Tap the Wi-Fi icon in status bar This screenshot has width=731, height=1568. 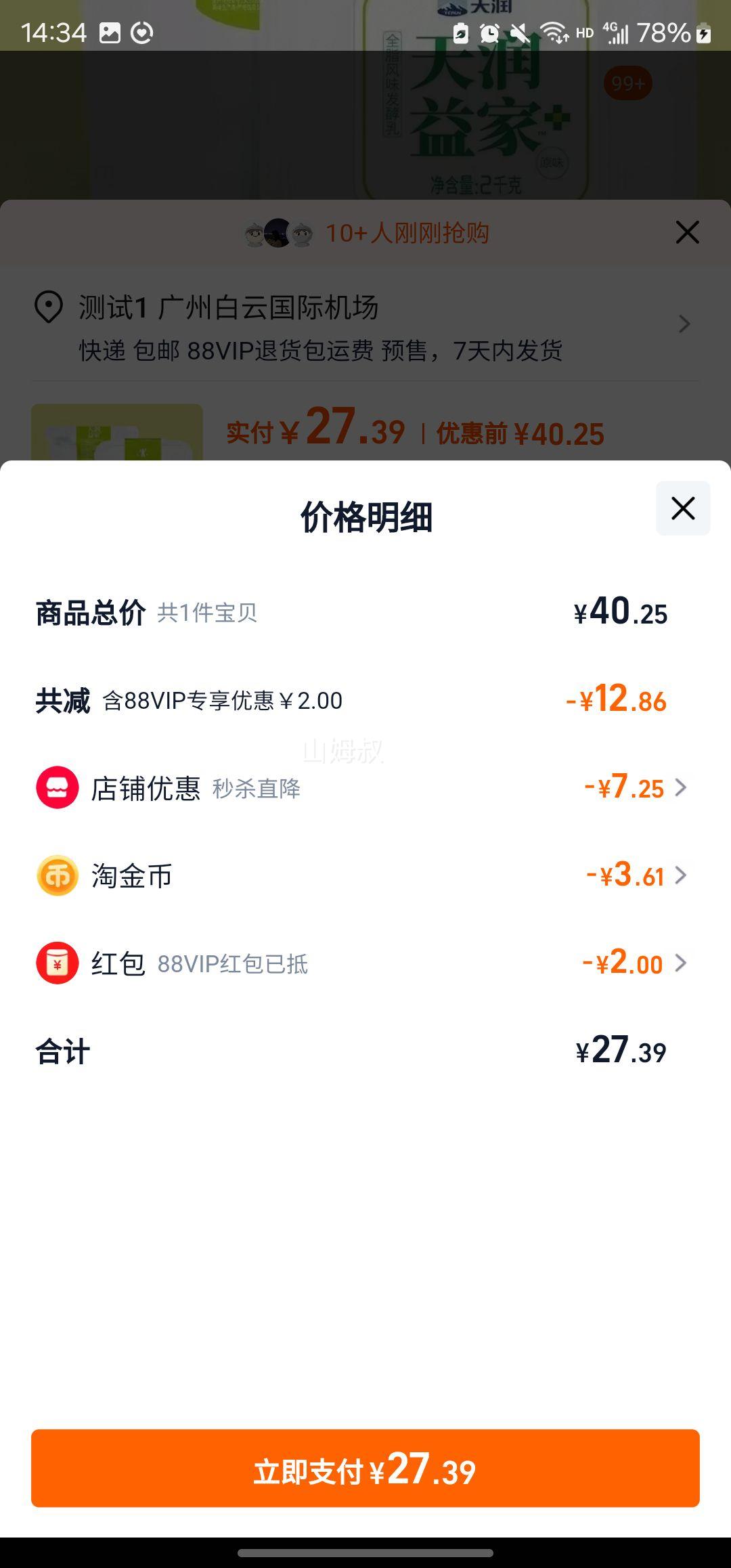[555, 32]
